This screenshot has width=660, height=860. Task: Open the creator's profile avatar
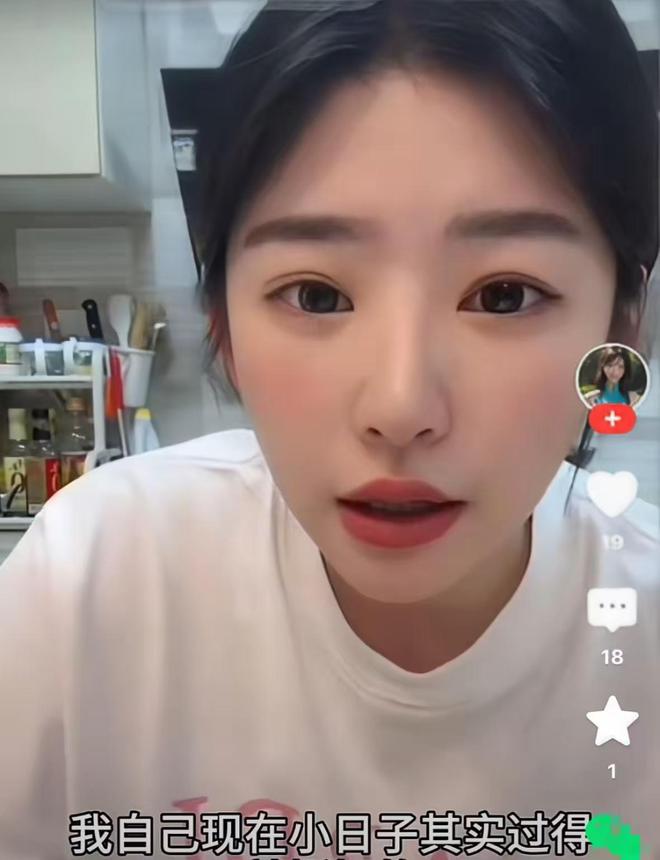[612, 375]
